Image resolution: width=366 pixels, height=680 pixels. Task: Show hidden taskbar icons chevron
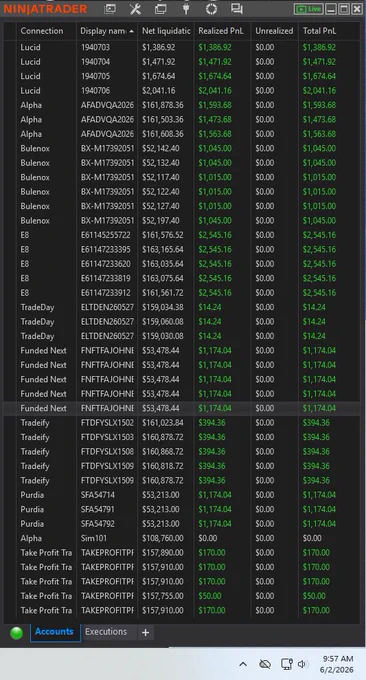pyautogui.click(x=243, y=664)
